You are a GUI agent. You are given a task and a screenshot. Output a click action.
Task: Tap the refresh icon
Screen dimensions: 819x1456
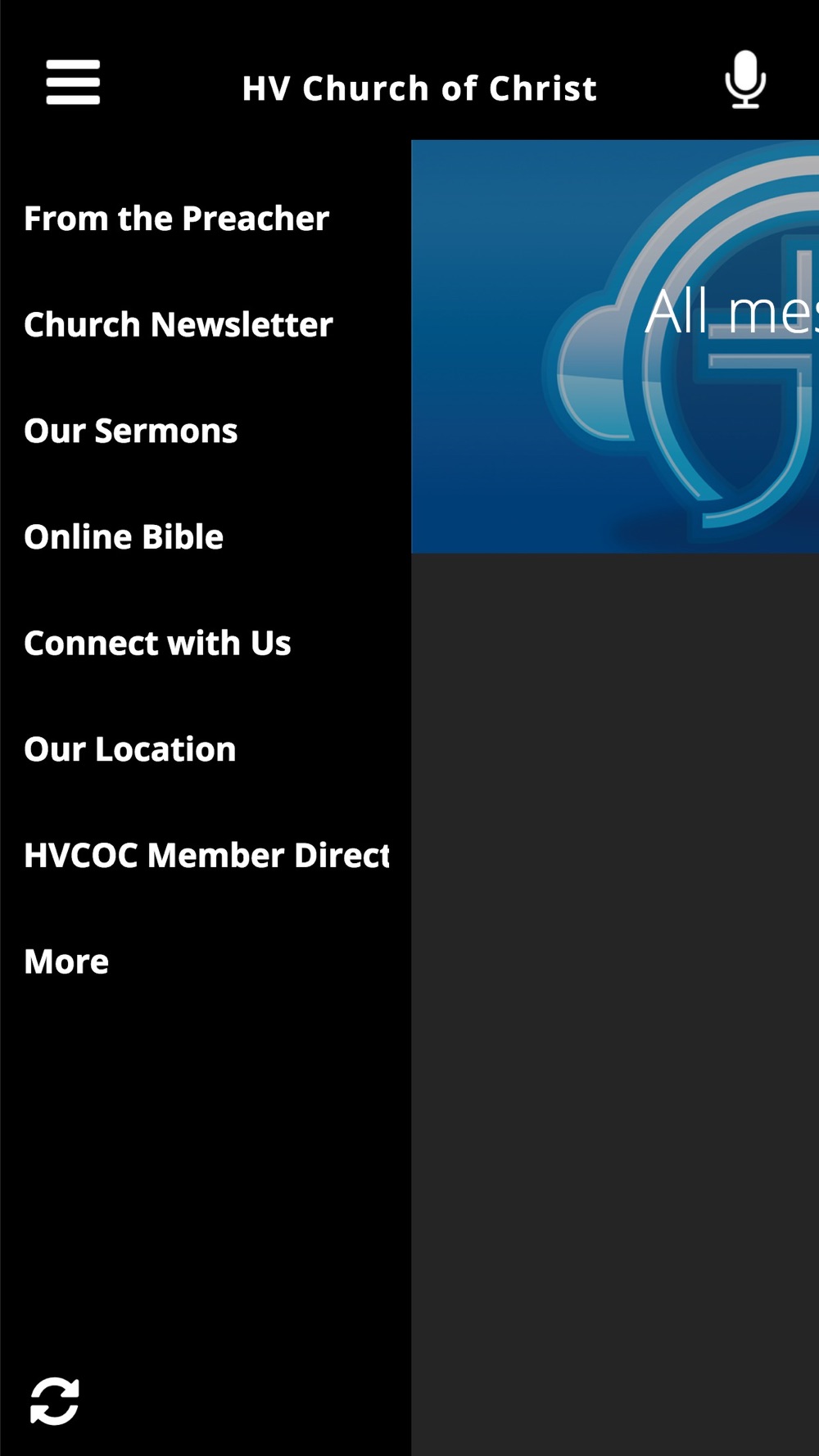(x=55, y=1401)
